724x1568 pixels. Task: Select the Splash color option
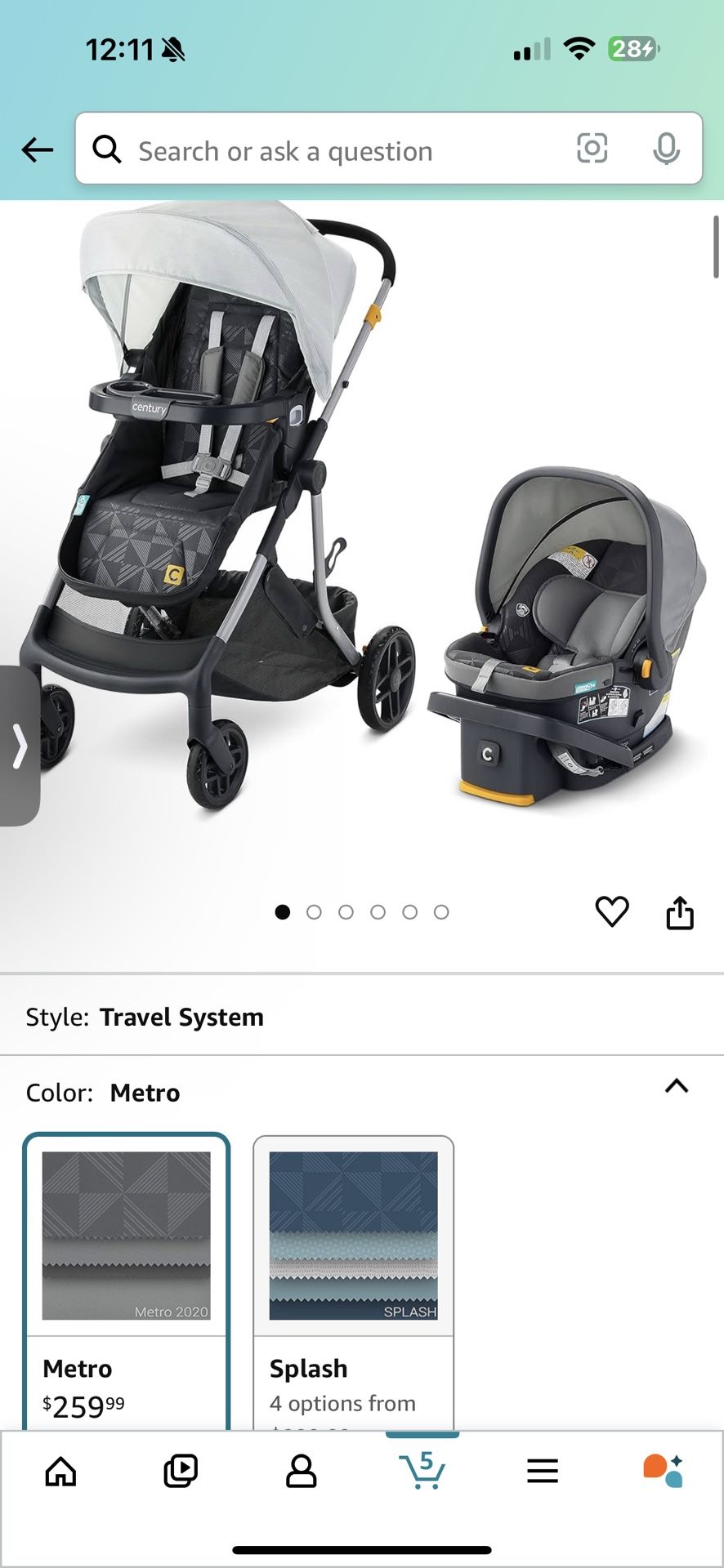coord(354,1281)
